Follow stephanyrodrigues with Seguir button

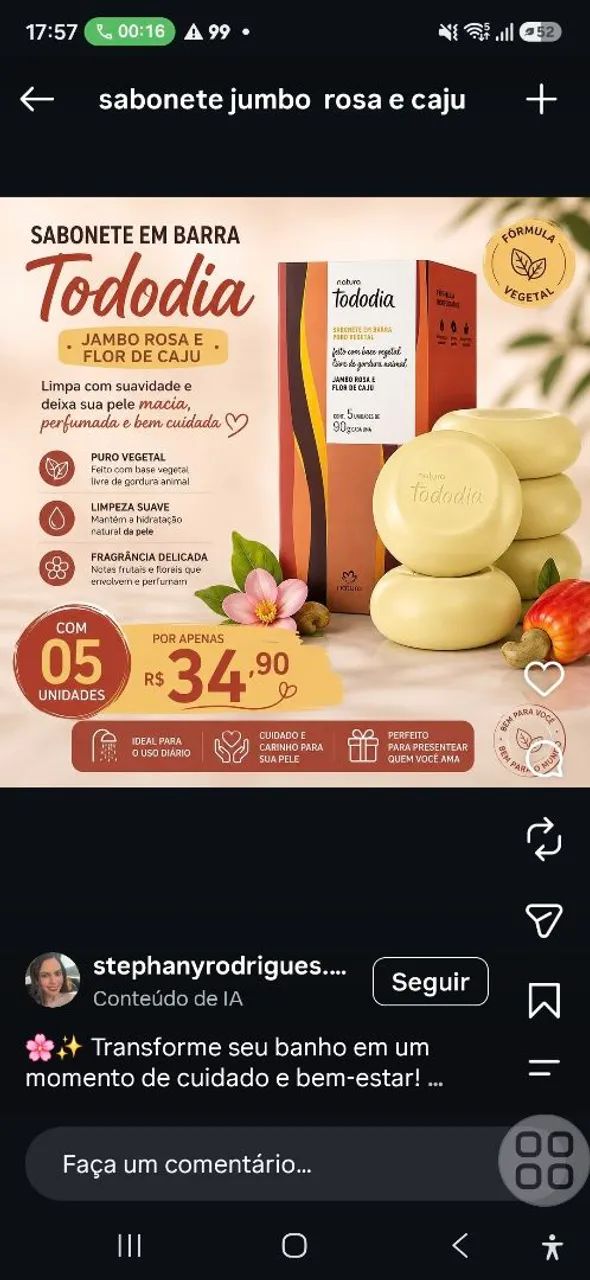(430, 981)
